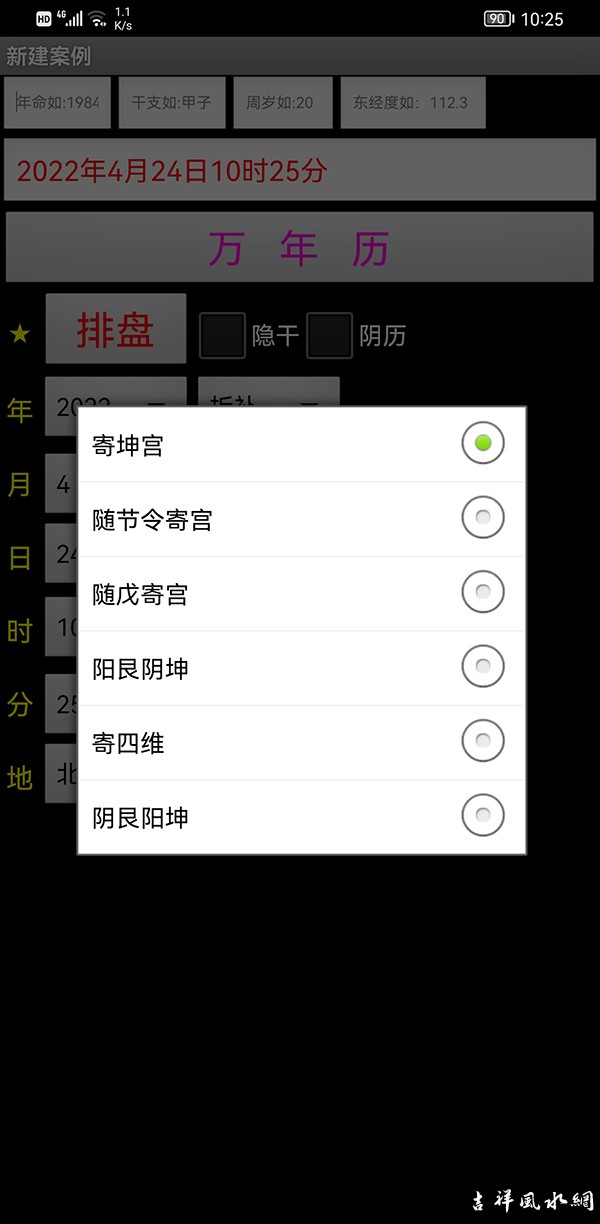Viewport: 600px width, 1224px height.
Task: Tap the 东经度 input field
Action: (x=412, y=102)
